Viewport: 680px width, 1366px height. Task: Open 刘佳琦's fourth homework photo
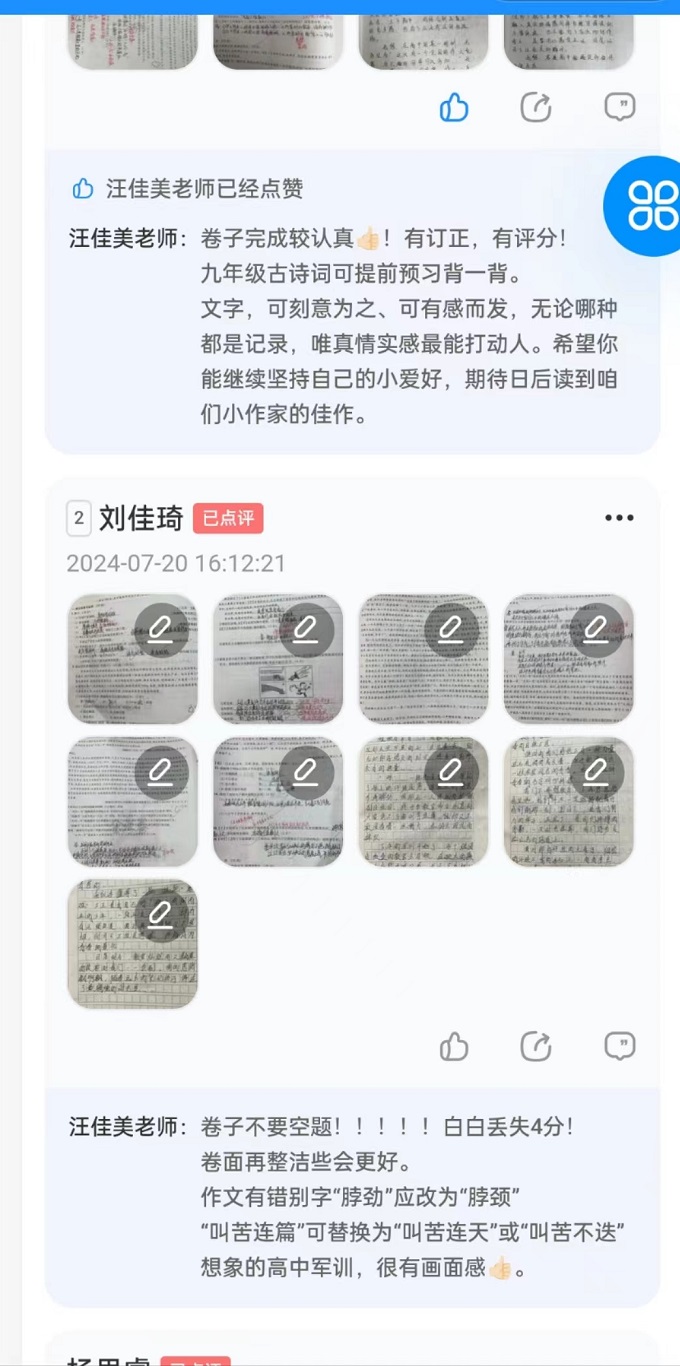click(x=568, y=659)
